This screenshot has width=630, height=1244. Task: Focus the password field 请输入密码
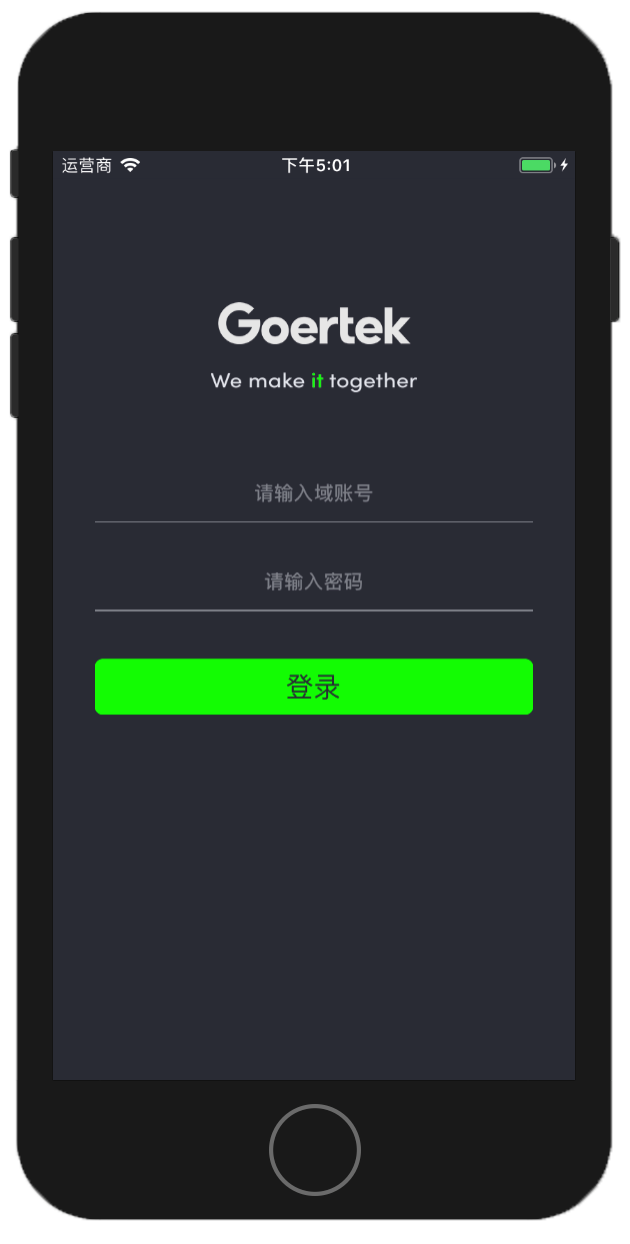coord(313,582)
